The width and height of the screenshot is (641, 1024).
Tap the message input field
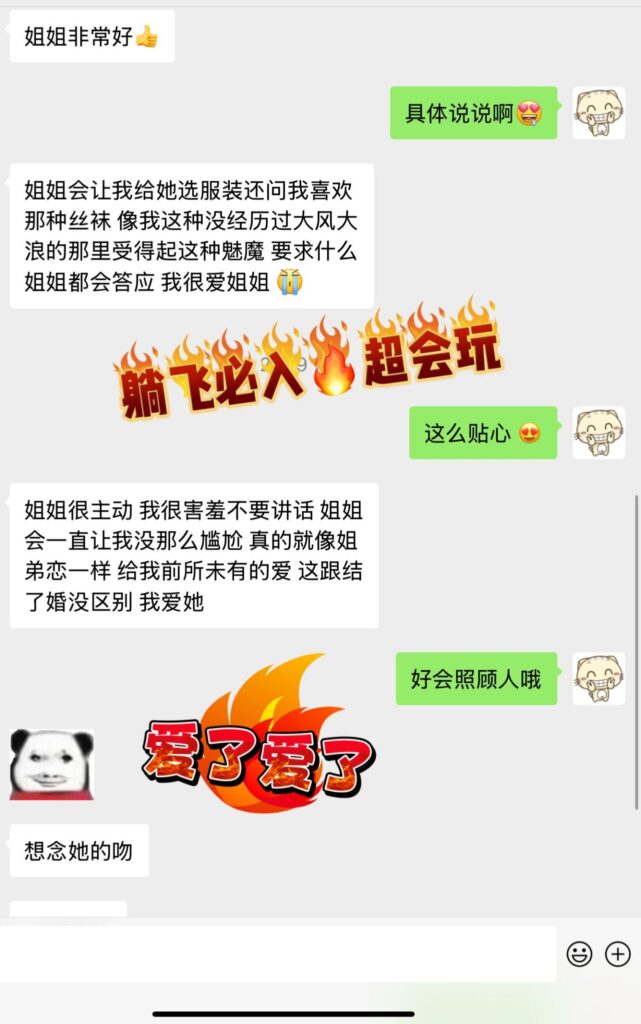[278, 953]
